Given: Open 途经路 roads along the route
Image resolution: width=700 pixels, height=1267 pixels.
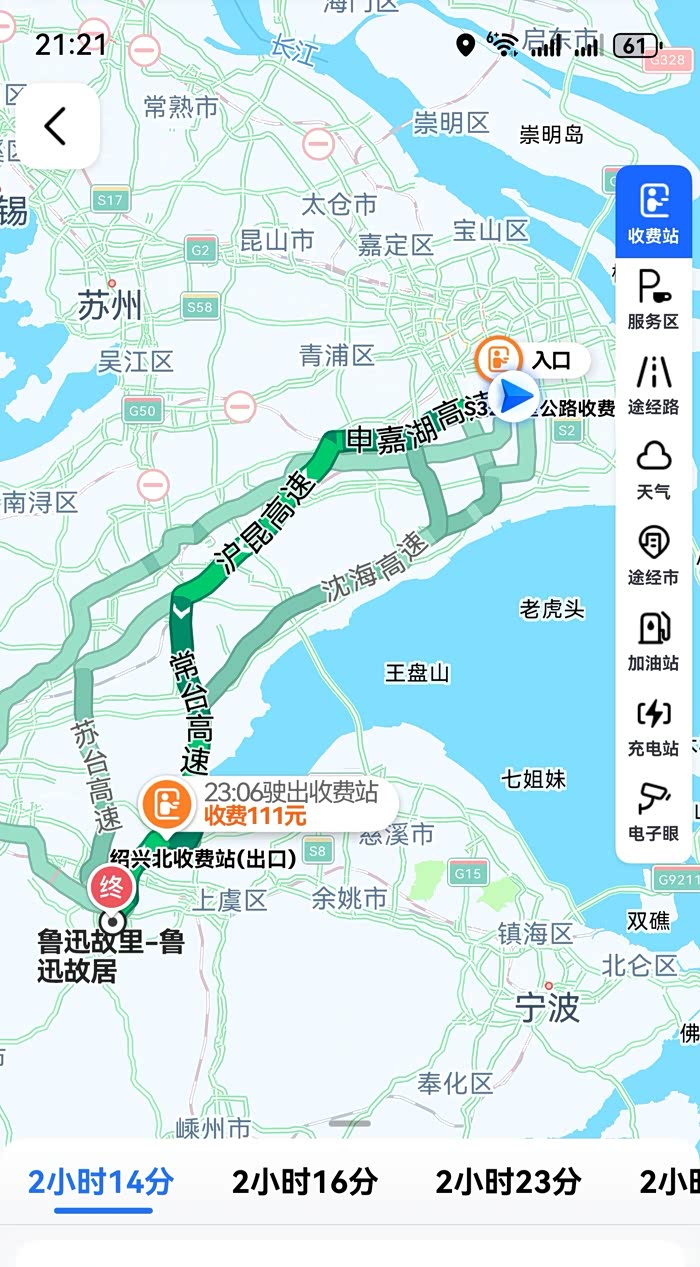Looking at the screenshot, I should pos(653,384).
